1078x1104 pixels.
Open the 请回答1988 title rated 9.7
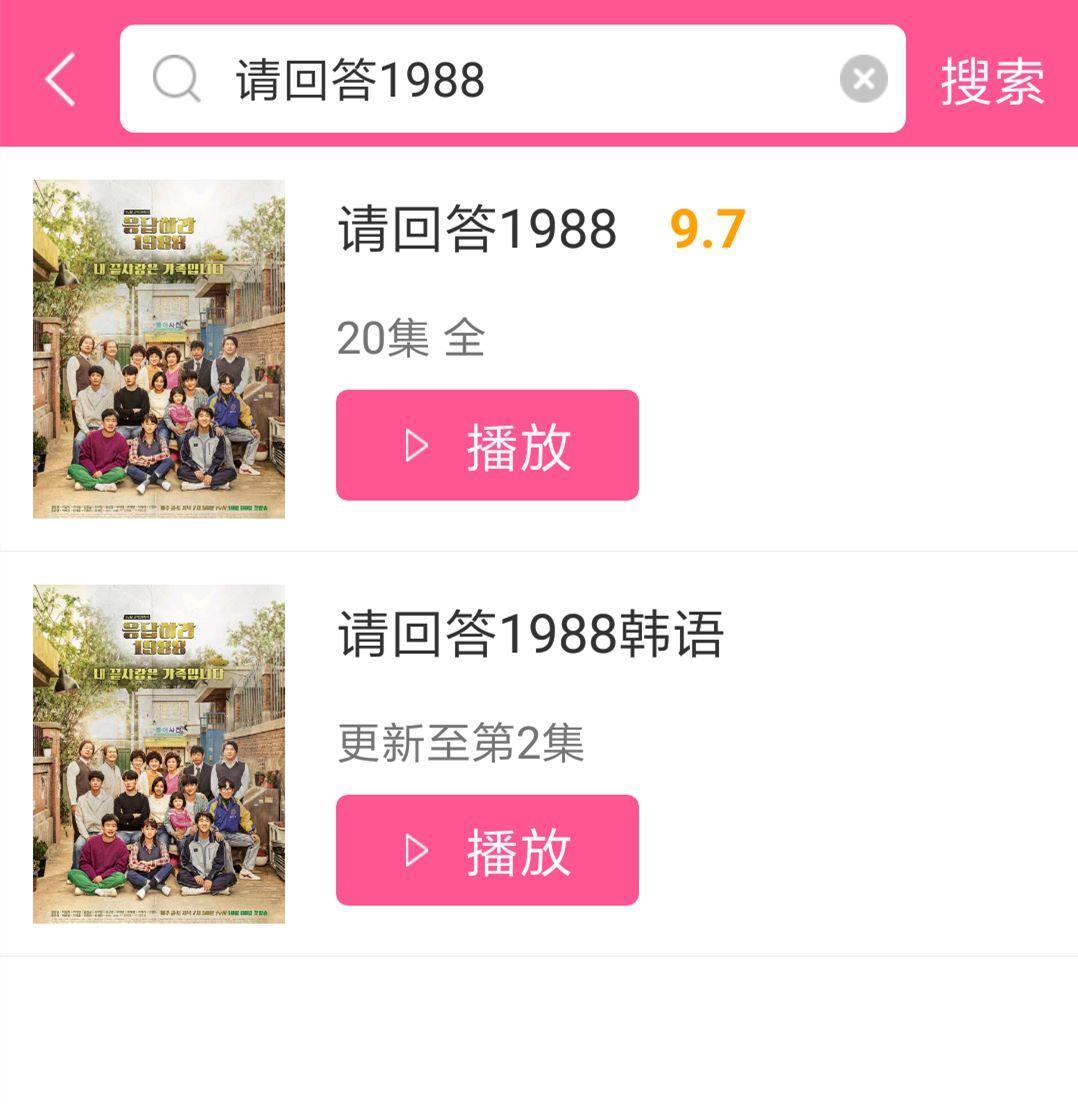[477, 230]
